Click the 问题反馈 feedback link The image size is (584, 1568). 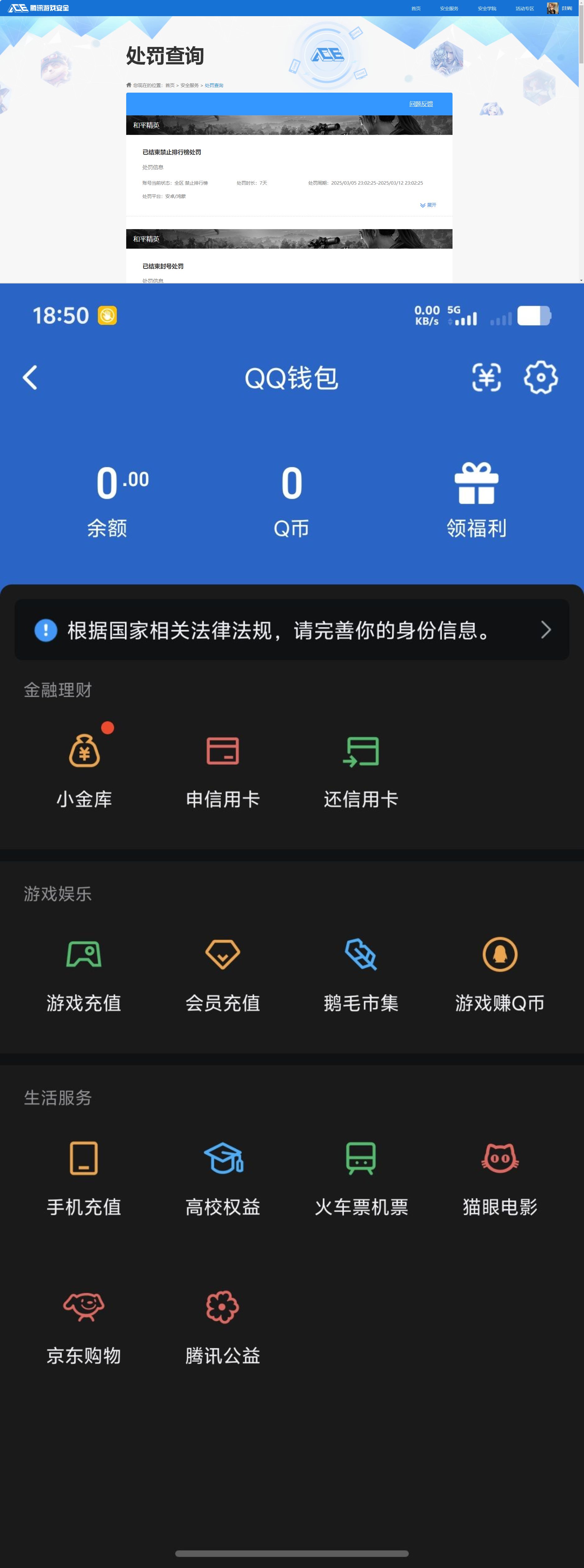point(420,104)
